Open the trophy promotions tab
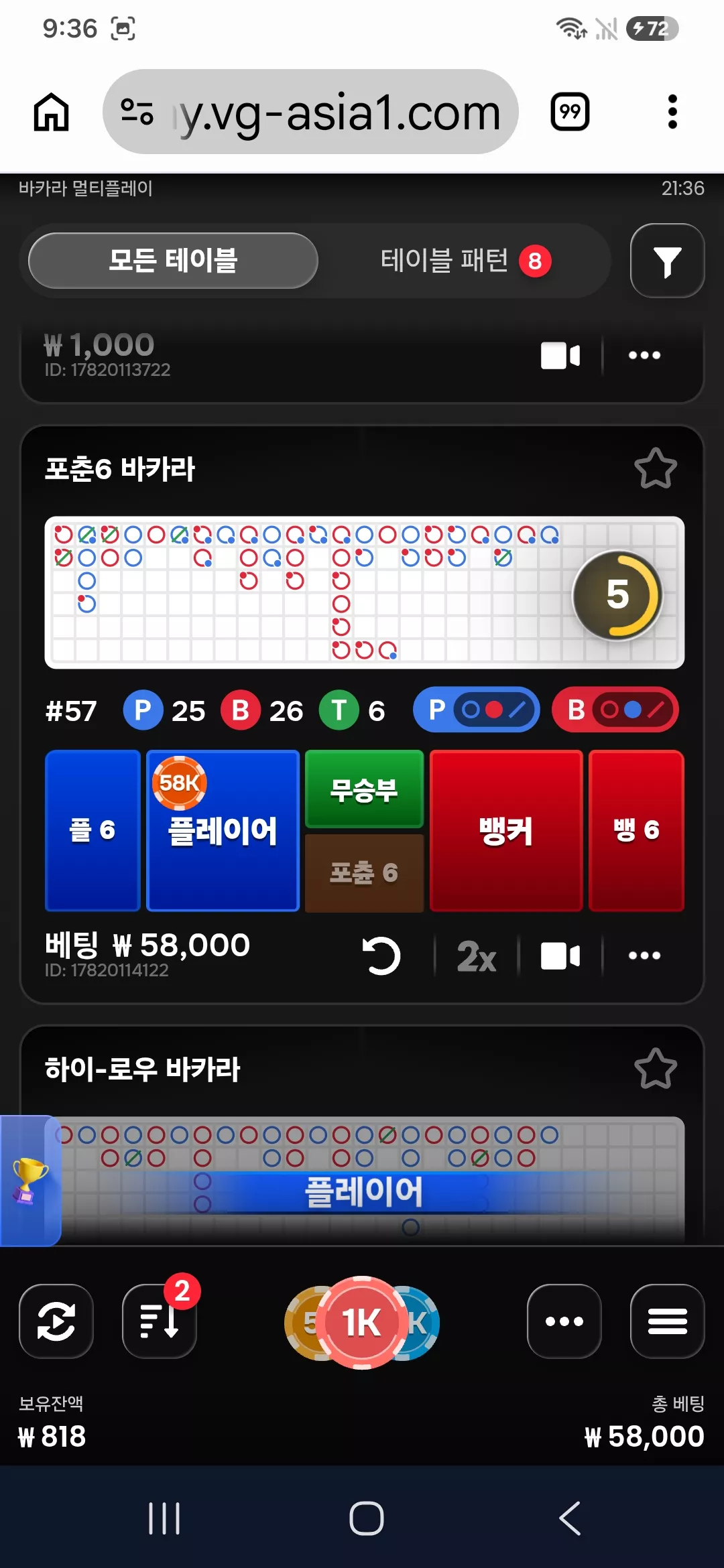Screen dimensions: 724x1568 (30, 1181)
